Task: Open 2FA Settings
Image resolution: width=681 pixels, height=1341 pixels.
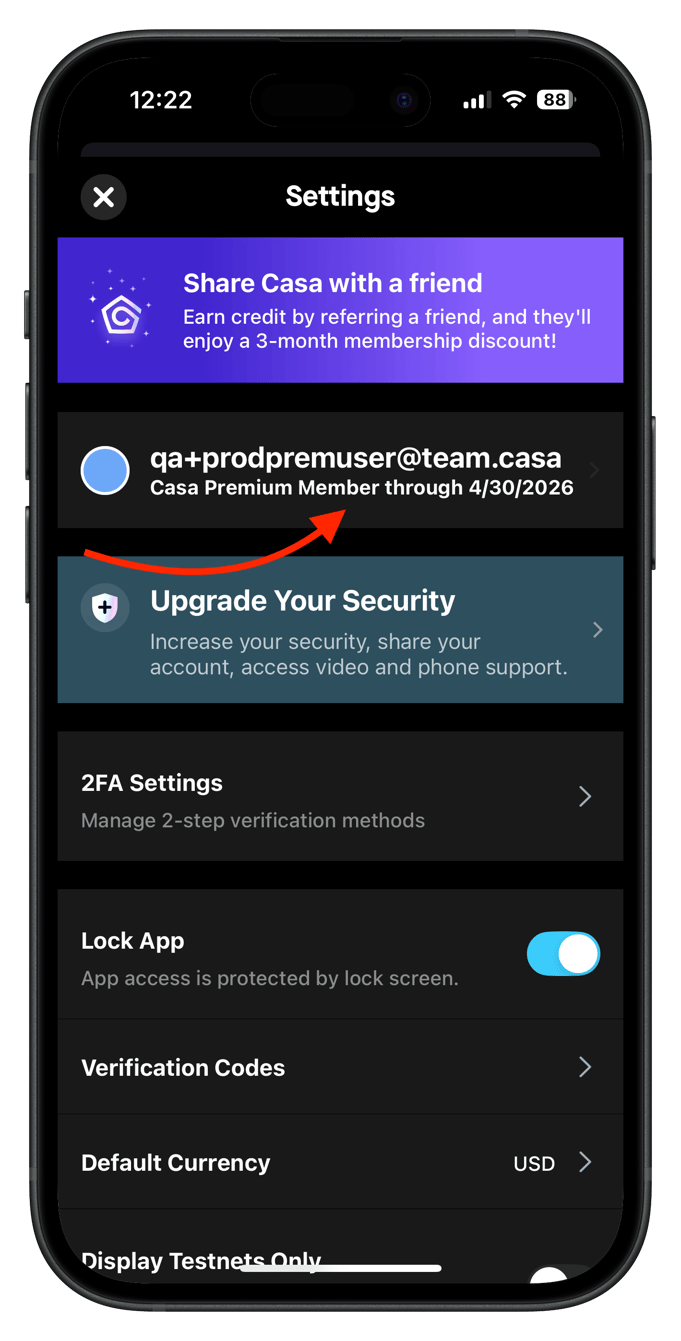Action: (340, 796)
